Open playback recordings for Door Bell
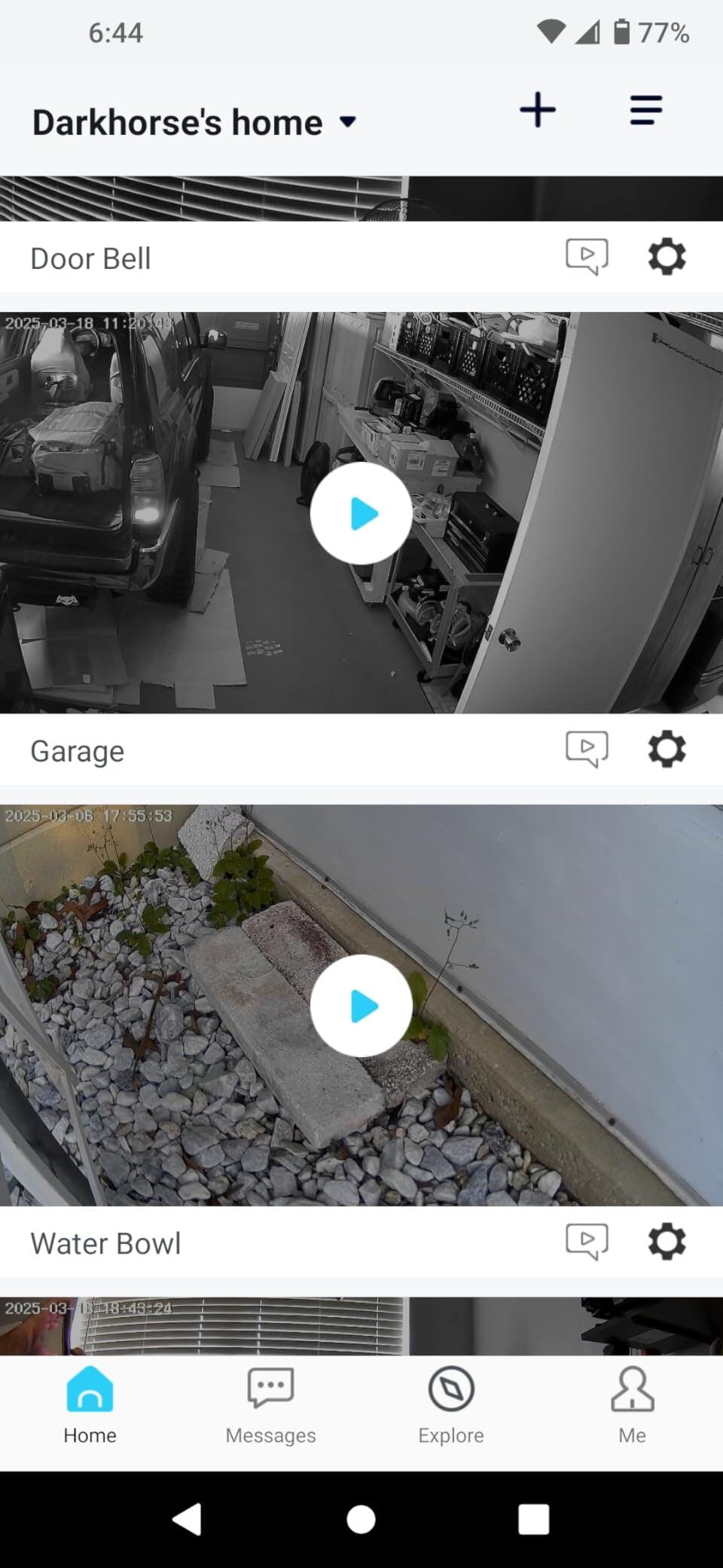The image size is (723, 1568). point(587,257)
